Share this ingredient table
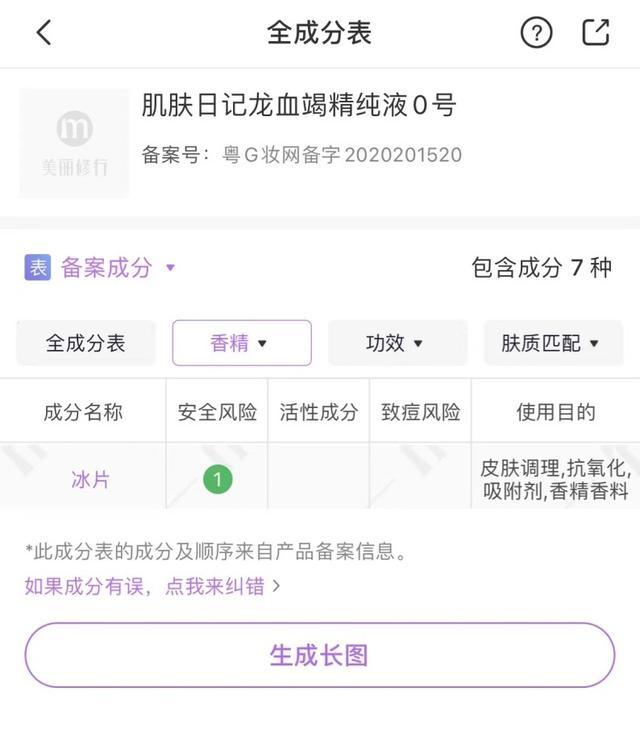Screen dimensions: 640x729 595,33
